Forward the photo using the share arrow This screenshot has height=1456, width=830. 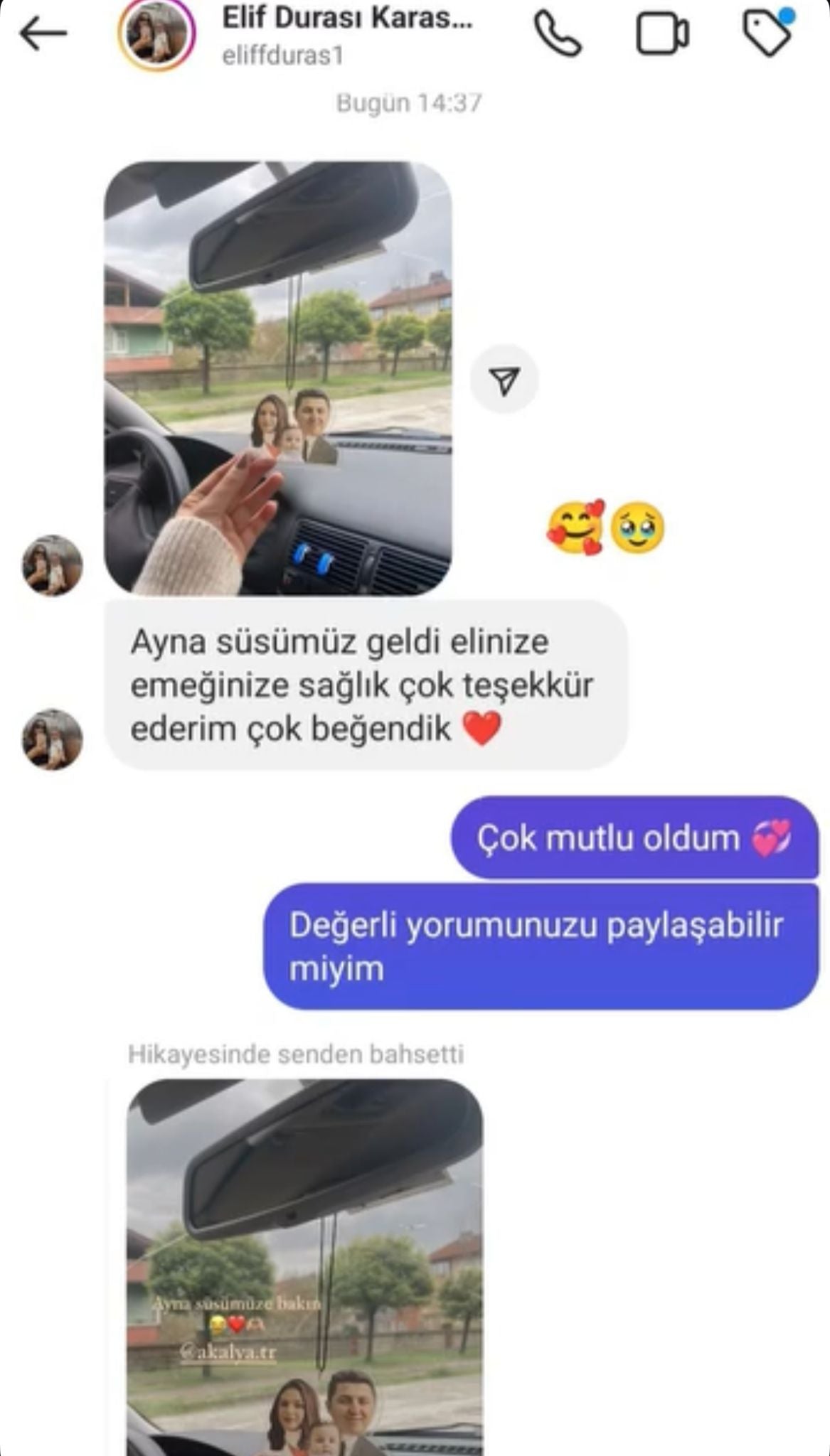(504, 380)
